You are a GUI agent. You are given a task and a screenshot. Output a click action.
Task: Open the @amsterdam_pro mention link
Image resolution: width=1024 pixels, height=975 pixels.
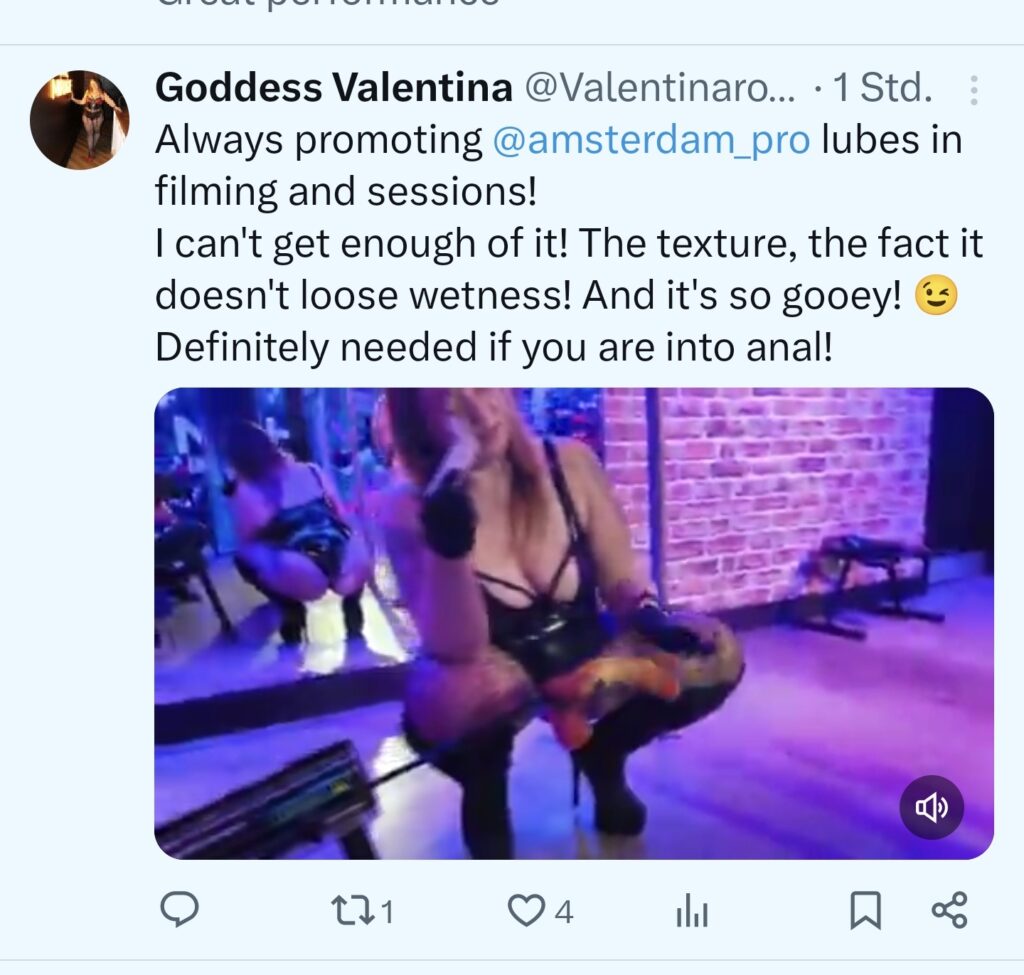[x=651, y=140]
